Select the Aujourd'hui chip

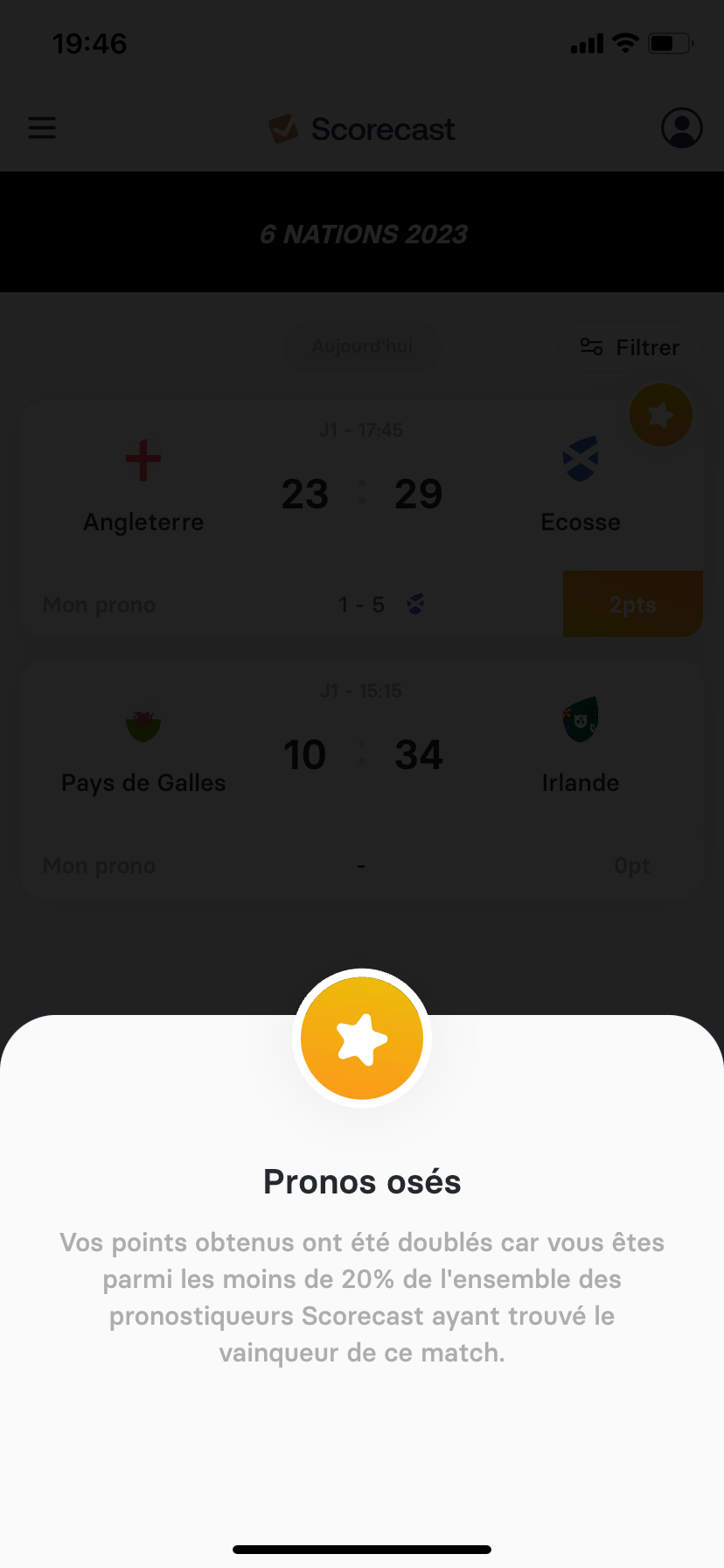tap(362, 346)
